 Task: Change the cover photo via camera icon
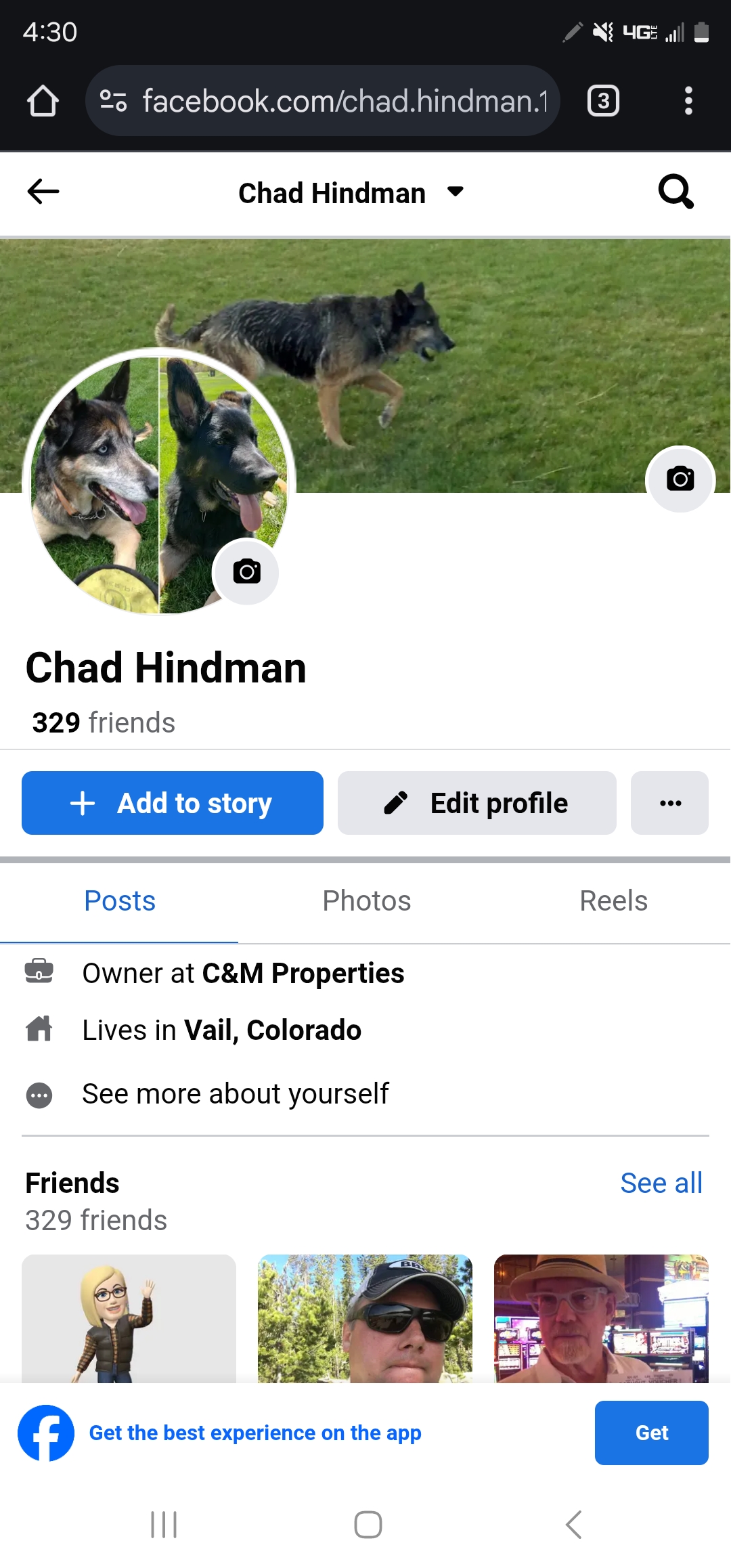click(x=680, y=479)
